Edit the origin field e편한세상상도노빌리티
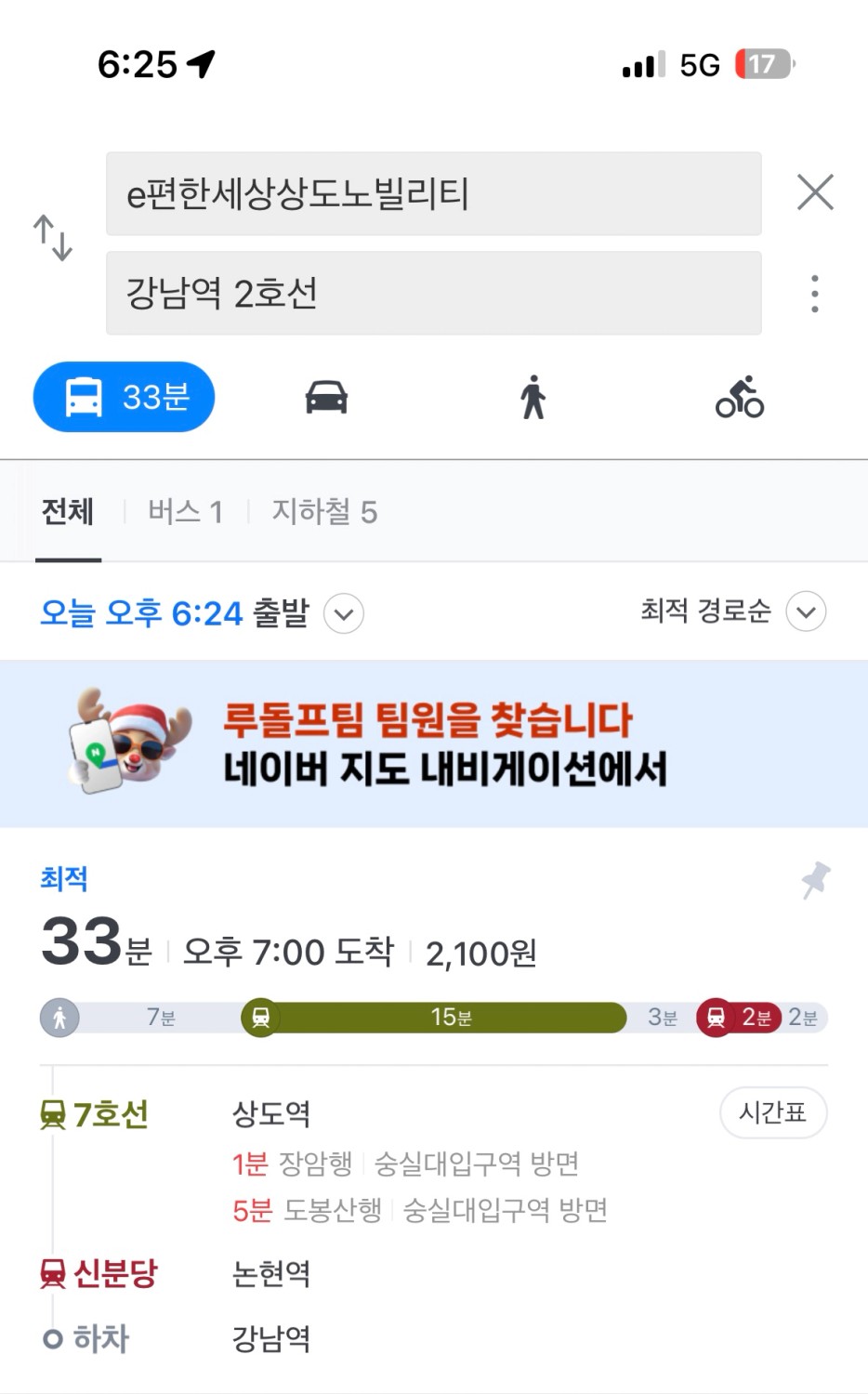This screenshot has width=868, height=1394. [x=433, y=193]
